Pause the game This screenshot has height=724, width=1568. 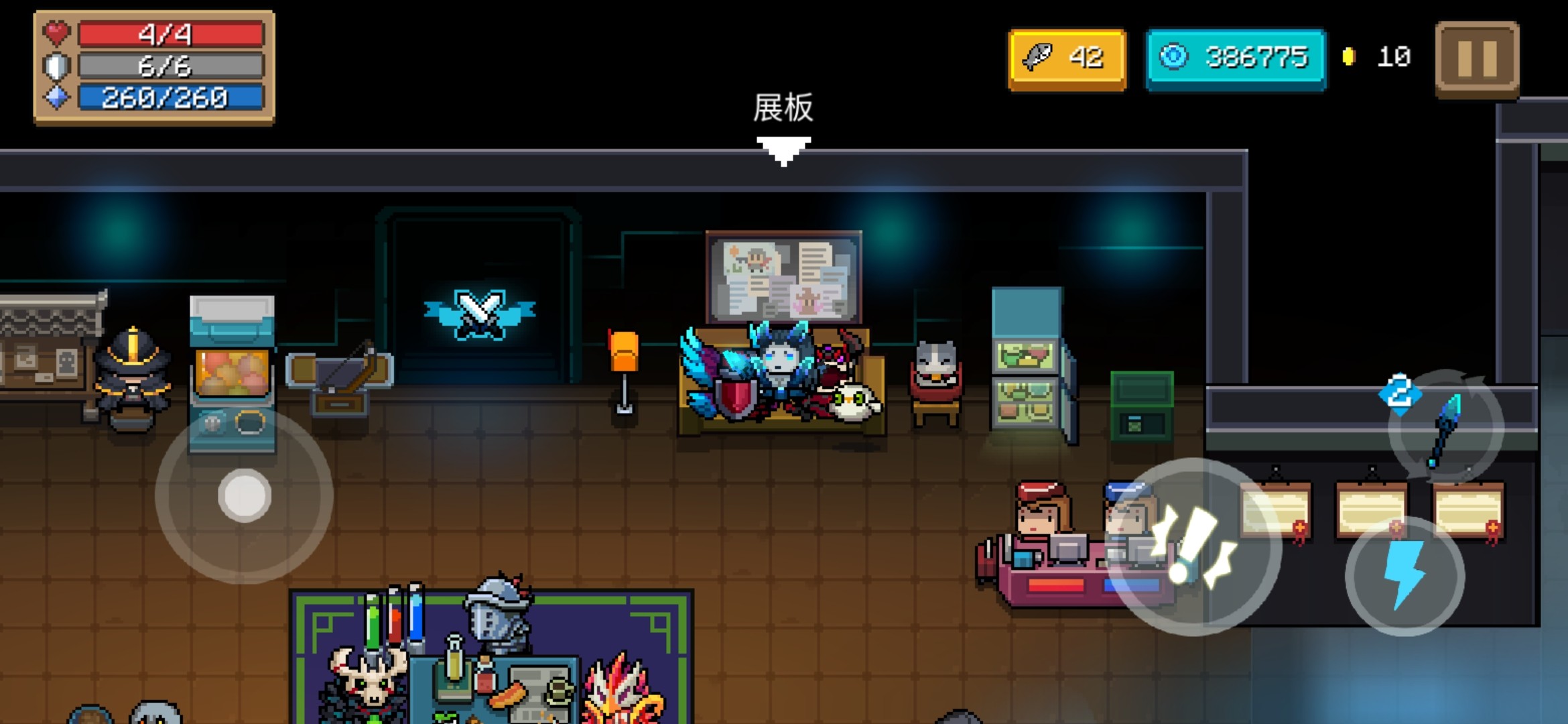coord(1477,59)
